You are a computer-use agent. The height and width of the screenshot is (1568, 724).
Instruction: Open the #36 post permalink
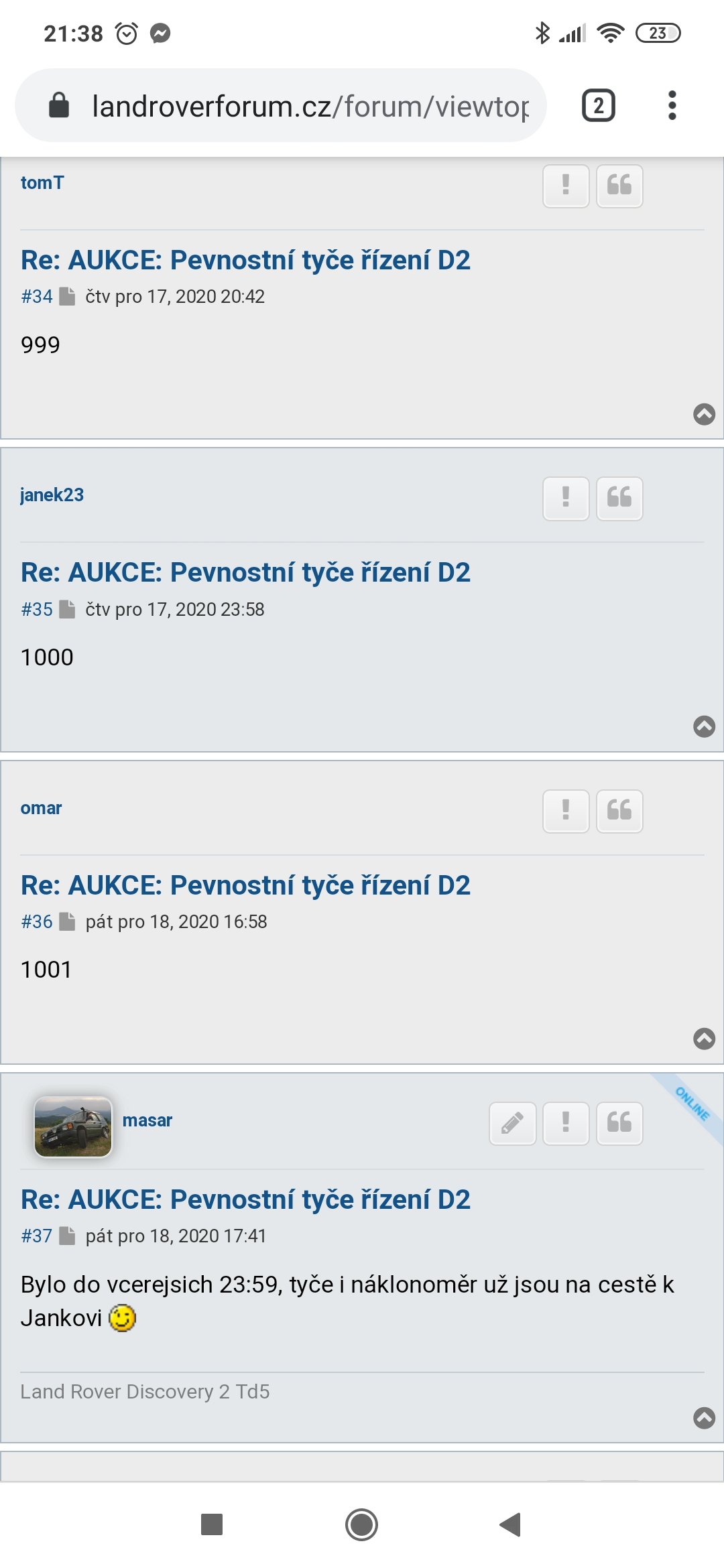(x=37, y=922)
